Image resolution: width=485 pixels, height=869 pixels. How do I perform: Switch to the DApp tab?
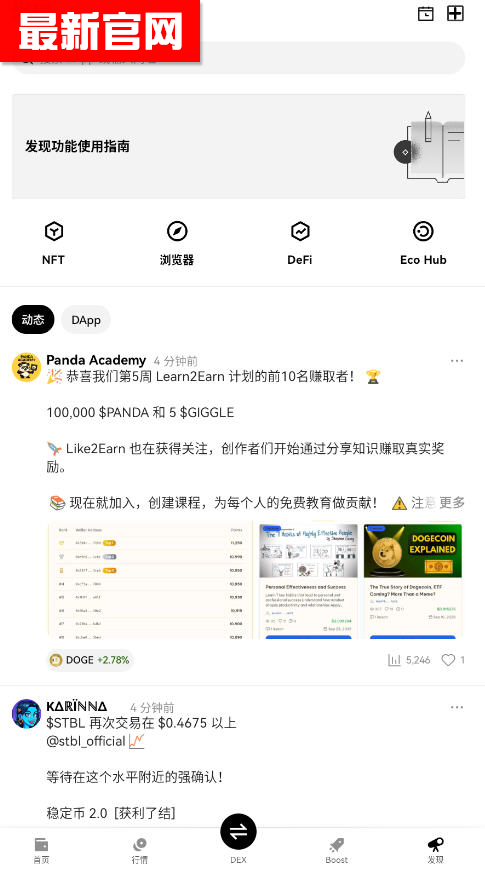coord(86,320)
